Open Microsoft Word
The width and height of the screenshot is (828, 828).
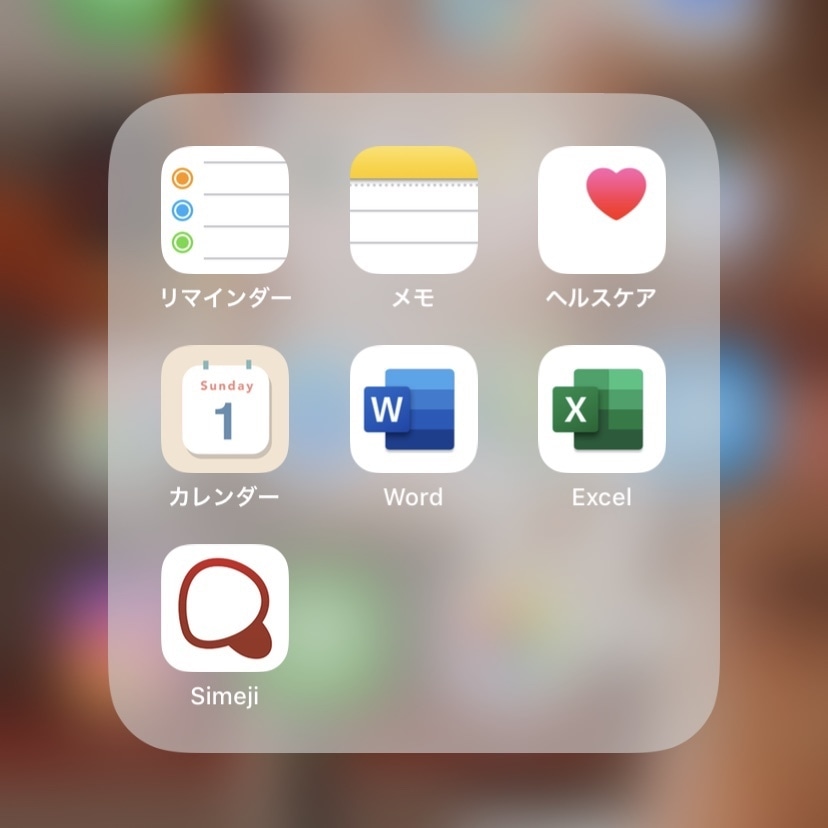click(x=414, y=409)
